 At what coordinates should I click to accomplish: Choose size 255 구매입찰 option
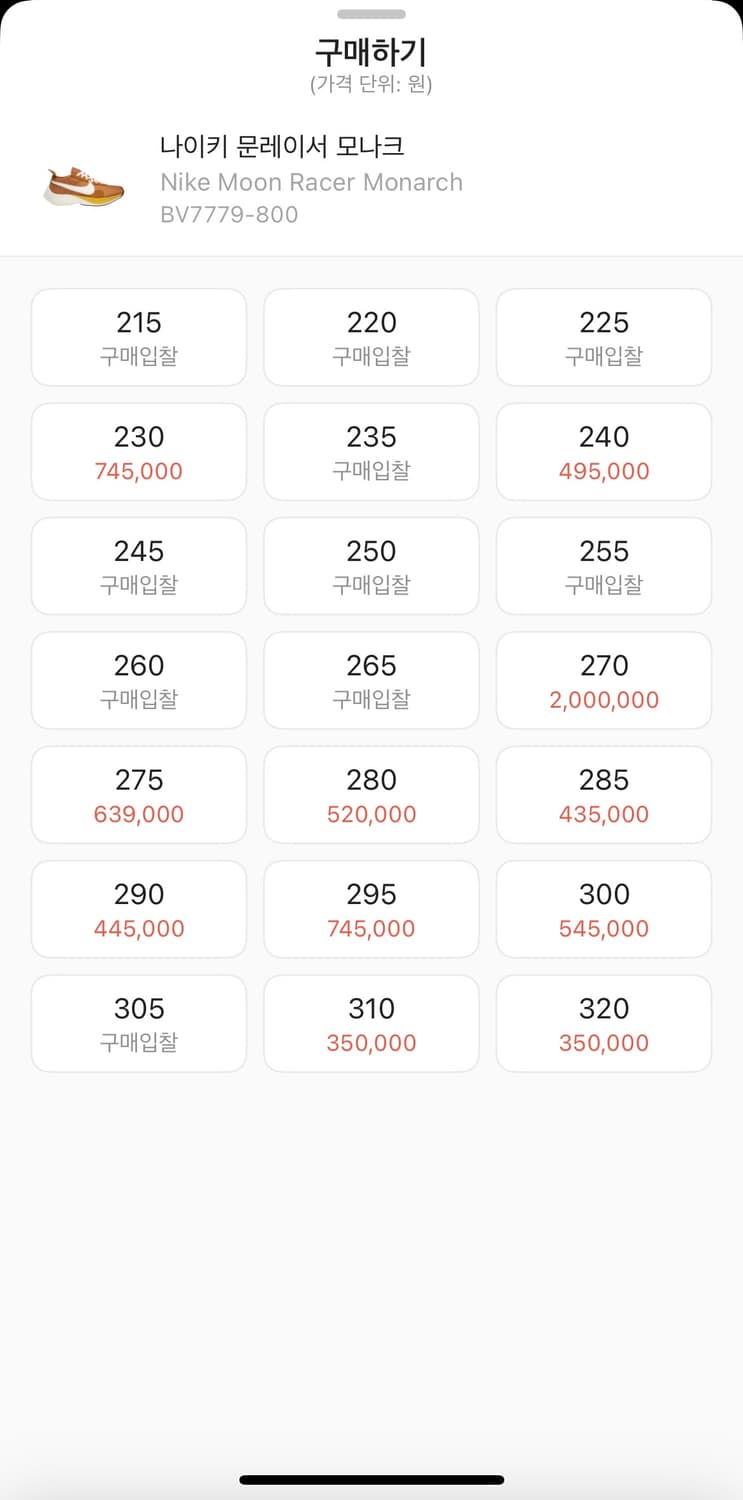click(604, 565)
